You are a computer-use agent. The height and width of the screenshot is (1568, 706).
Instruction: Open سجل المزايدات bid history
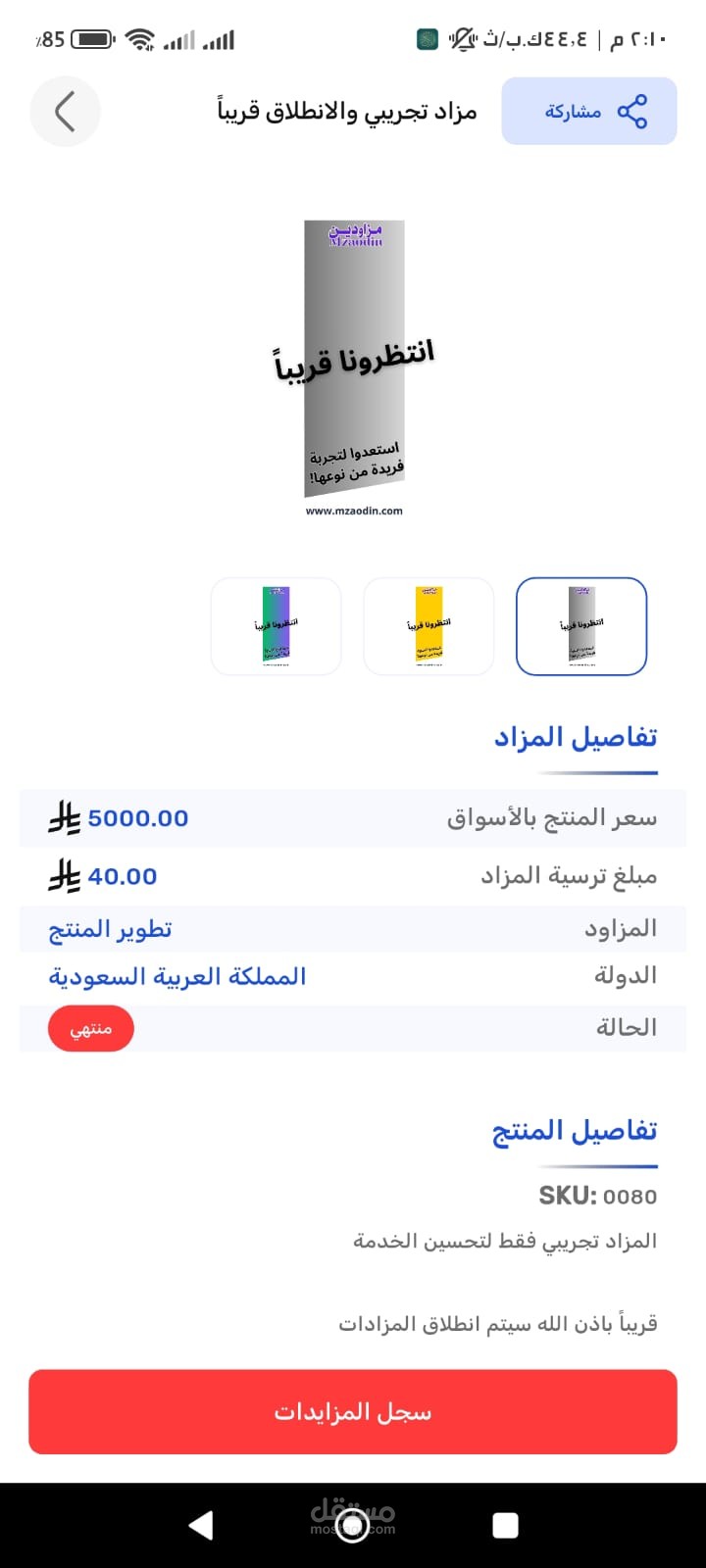pyautogui.click(x=353, y=1411)
